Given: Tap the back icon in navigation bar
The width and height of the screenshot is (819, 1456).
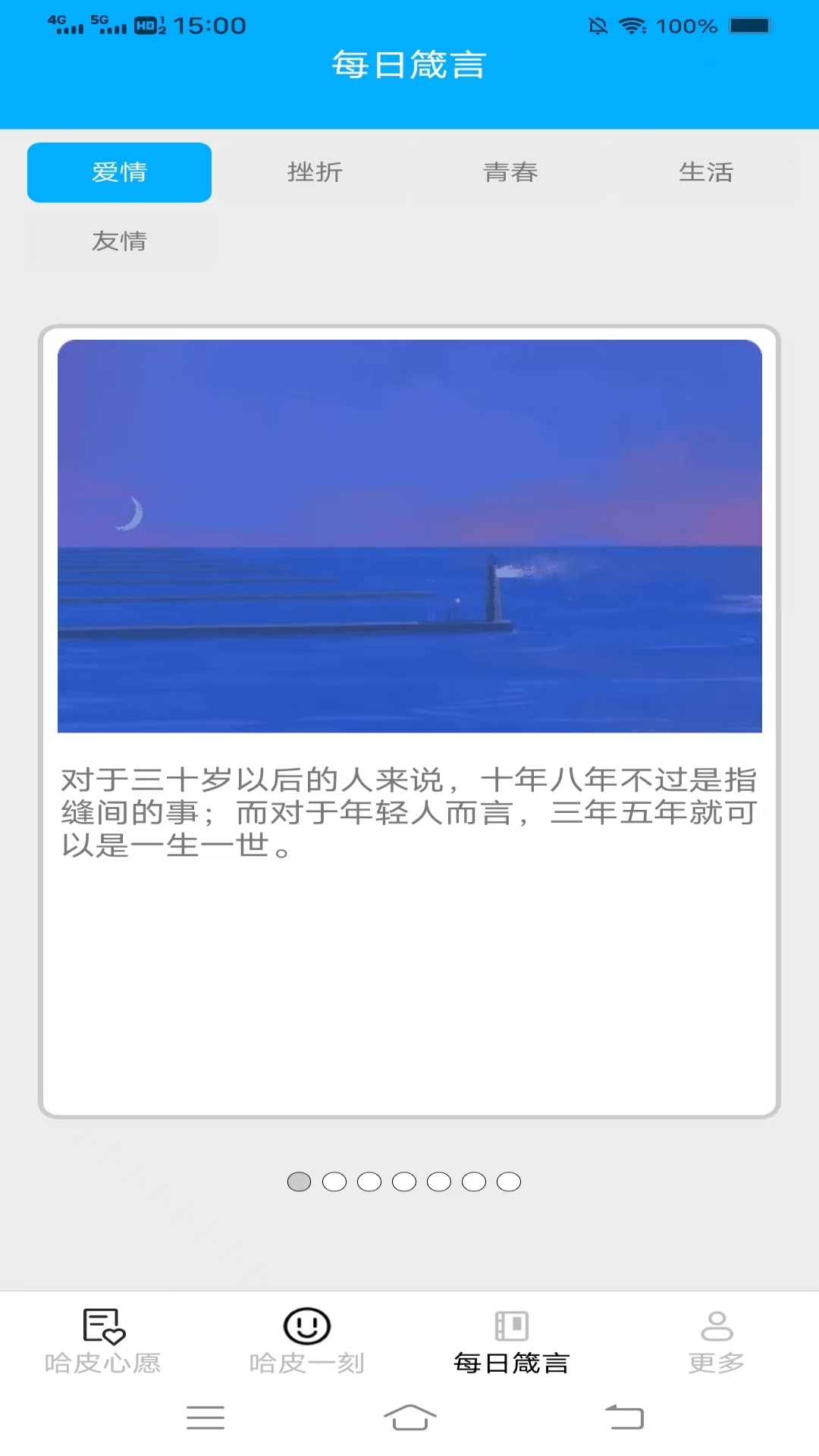Looking at the screenshot, I should 621,1418.
